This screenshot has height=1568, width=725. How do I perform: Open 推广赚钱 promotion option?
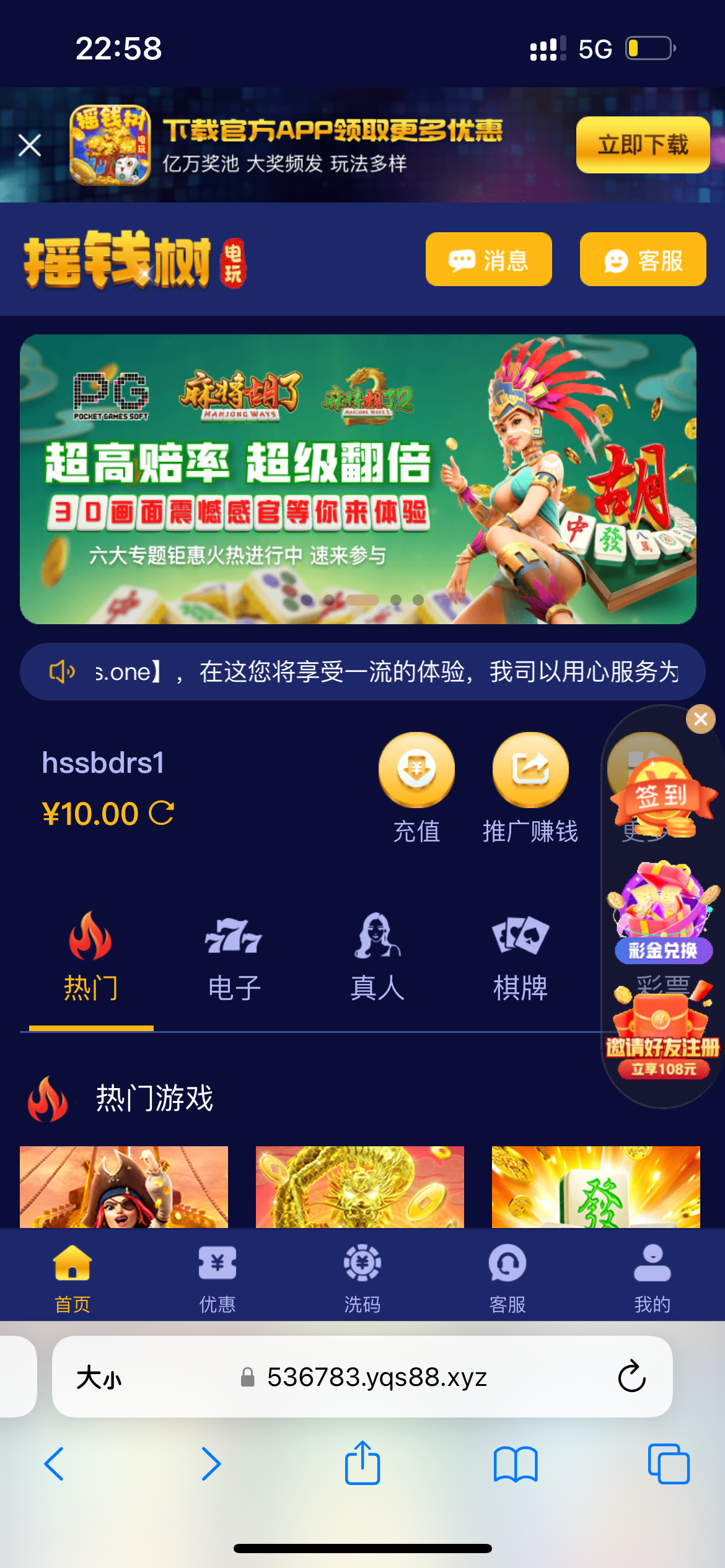[x=530, y=786]
